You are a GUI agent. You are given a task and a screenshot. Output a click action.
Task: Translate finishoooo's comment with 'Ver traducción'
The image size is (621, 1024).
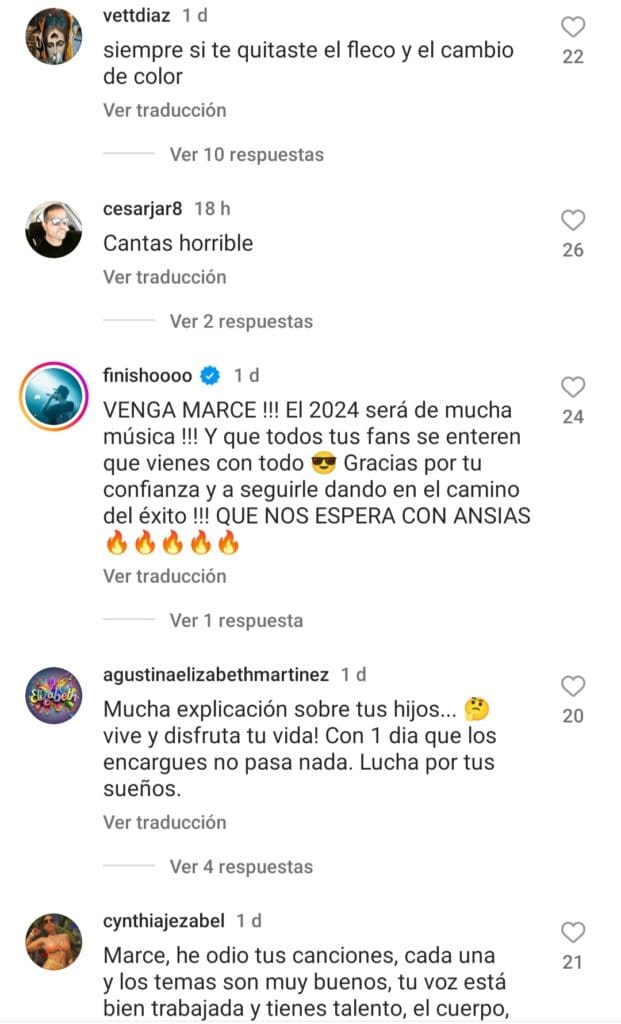point(165,576)
